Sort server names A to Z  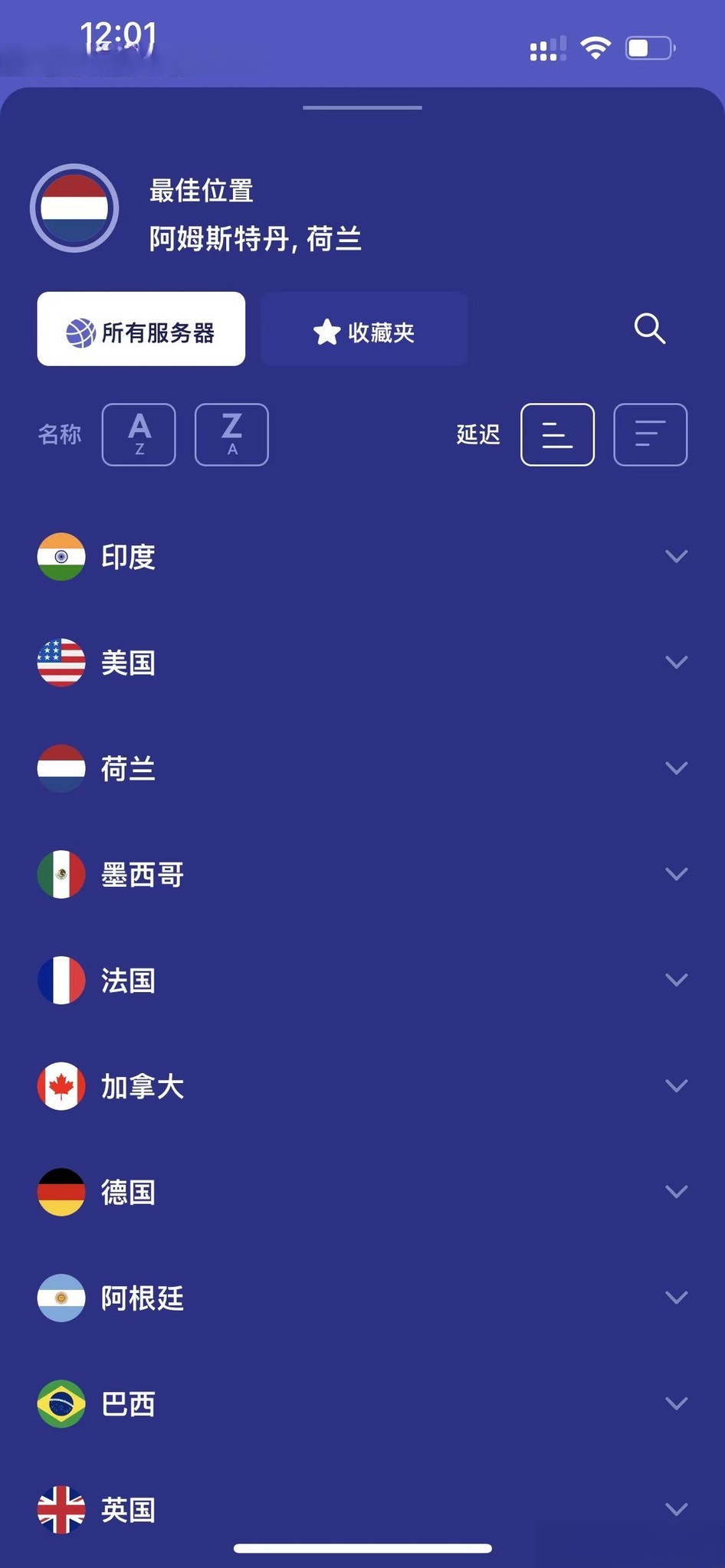(139, 434)
